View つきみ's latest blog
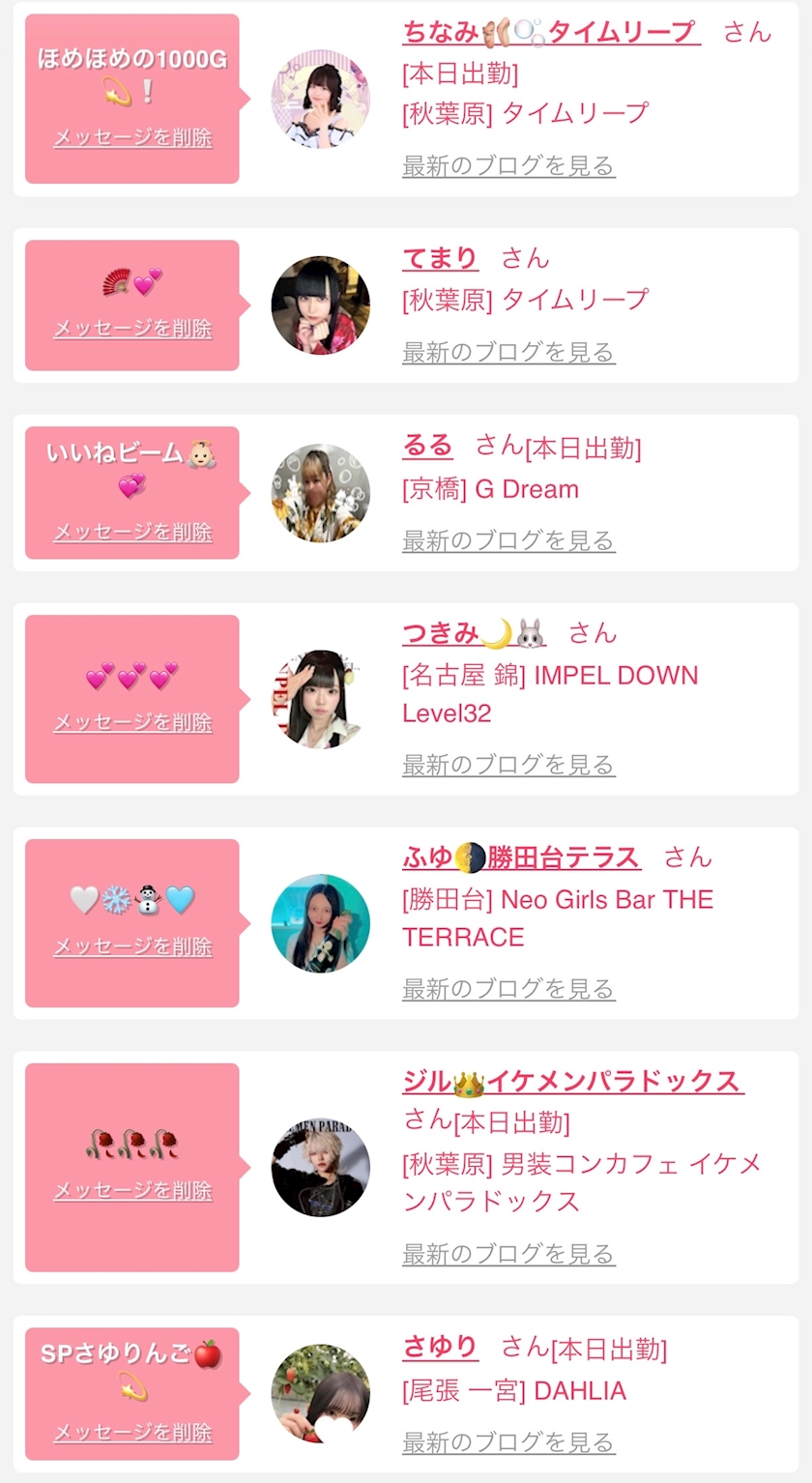This screenshot has height=1483, width=812. [x=508, y=766]
